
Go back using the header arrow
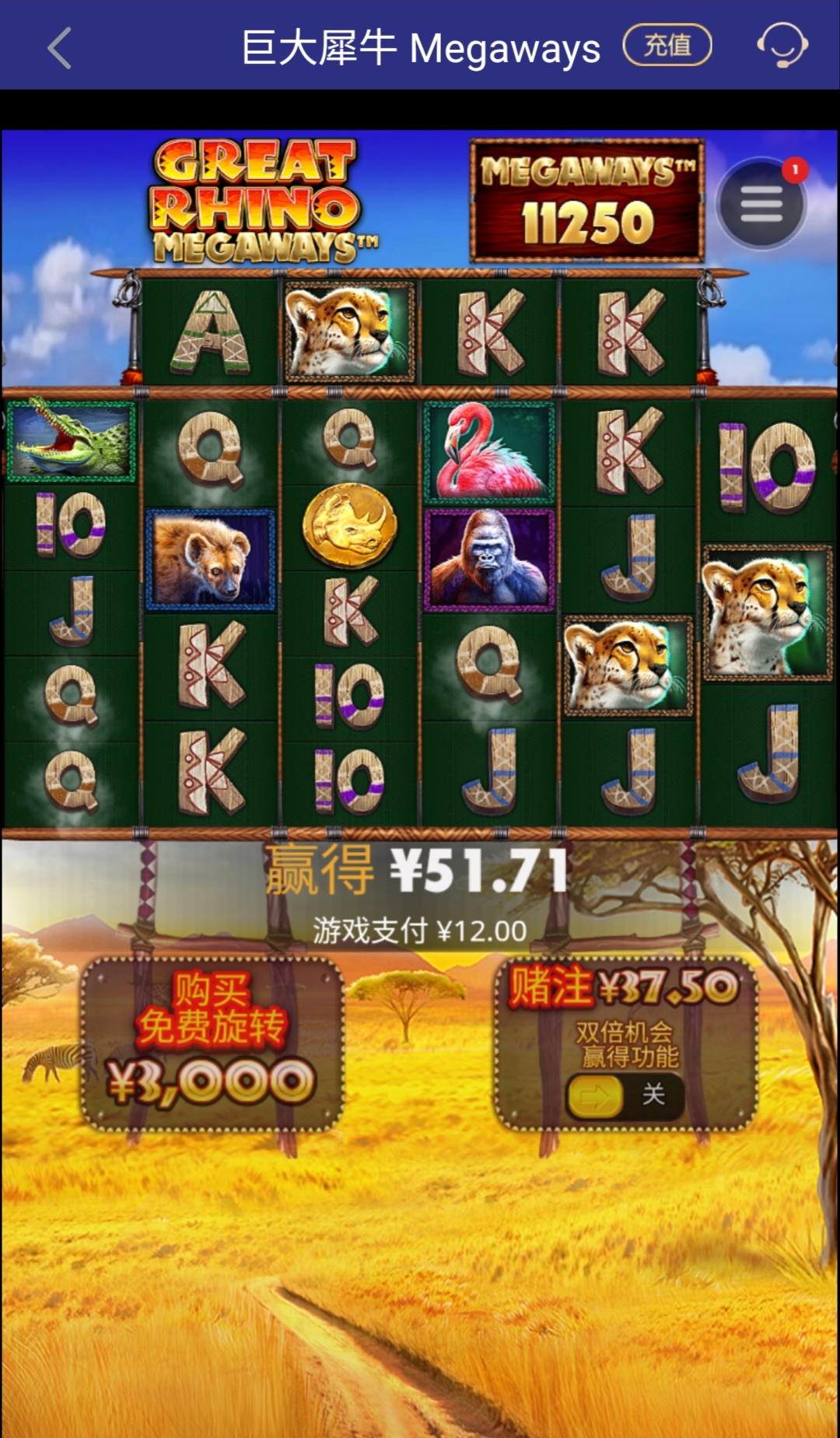60,48
